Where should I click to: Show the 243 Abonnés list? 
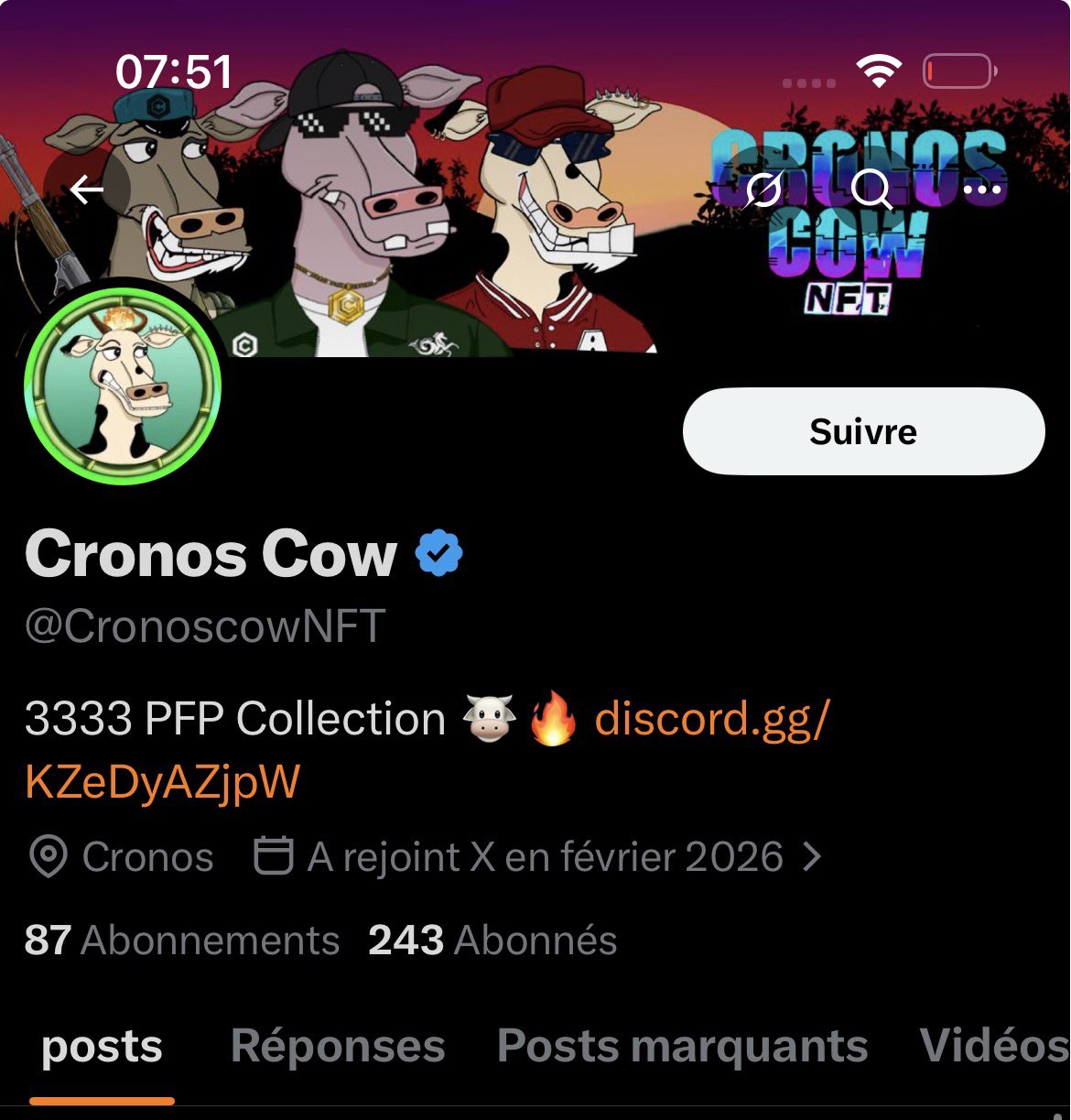(x=492, y=941)
